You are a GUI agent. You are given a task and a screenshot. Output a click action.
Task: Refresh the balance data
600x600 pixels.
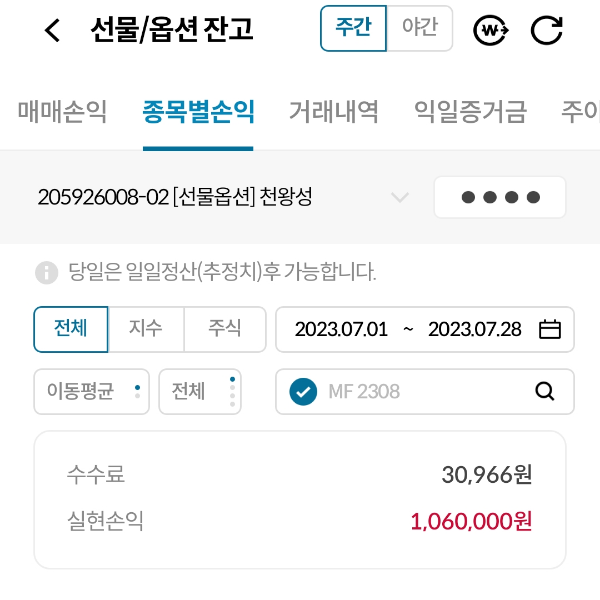546,31
